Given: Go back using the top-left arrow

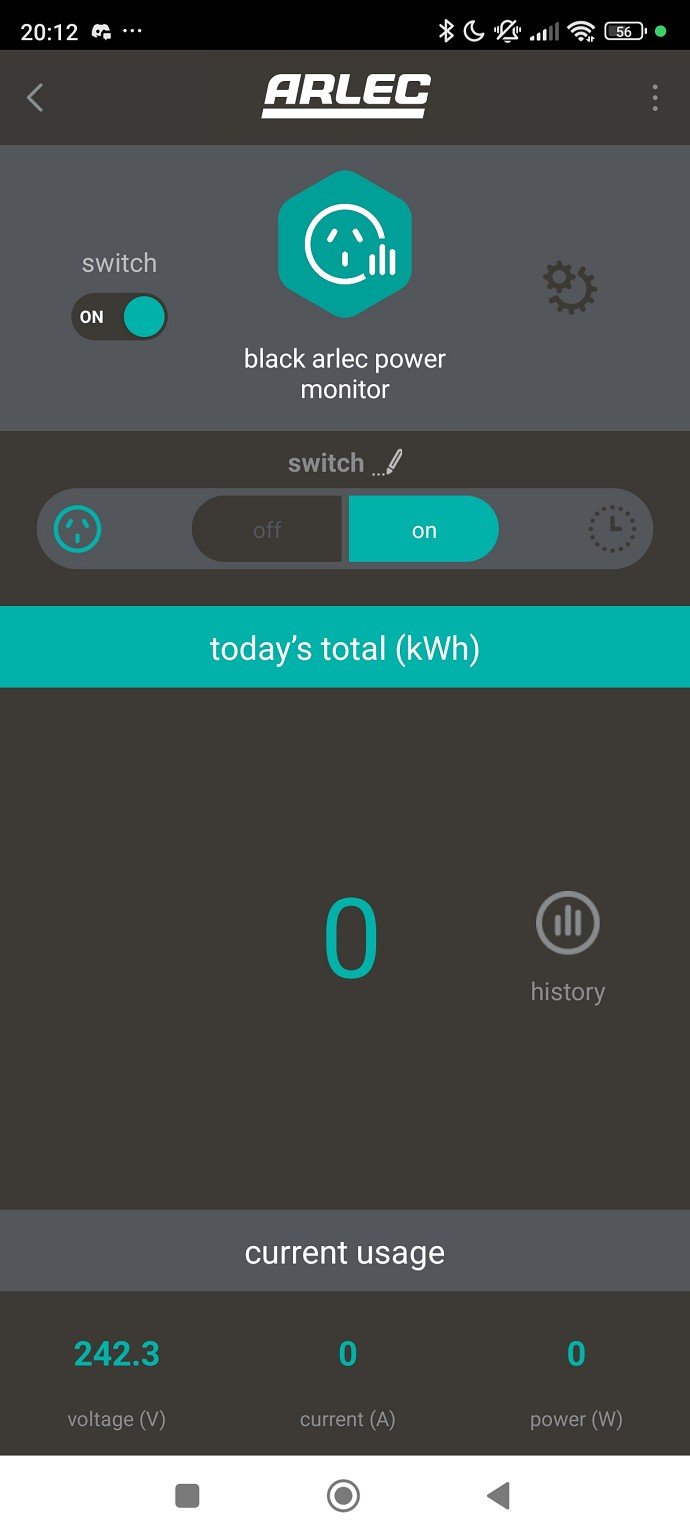Looking at the screenshot, I should pos(35,98).
